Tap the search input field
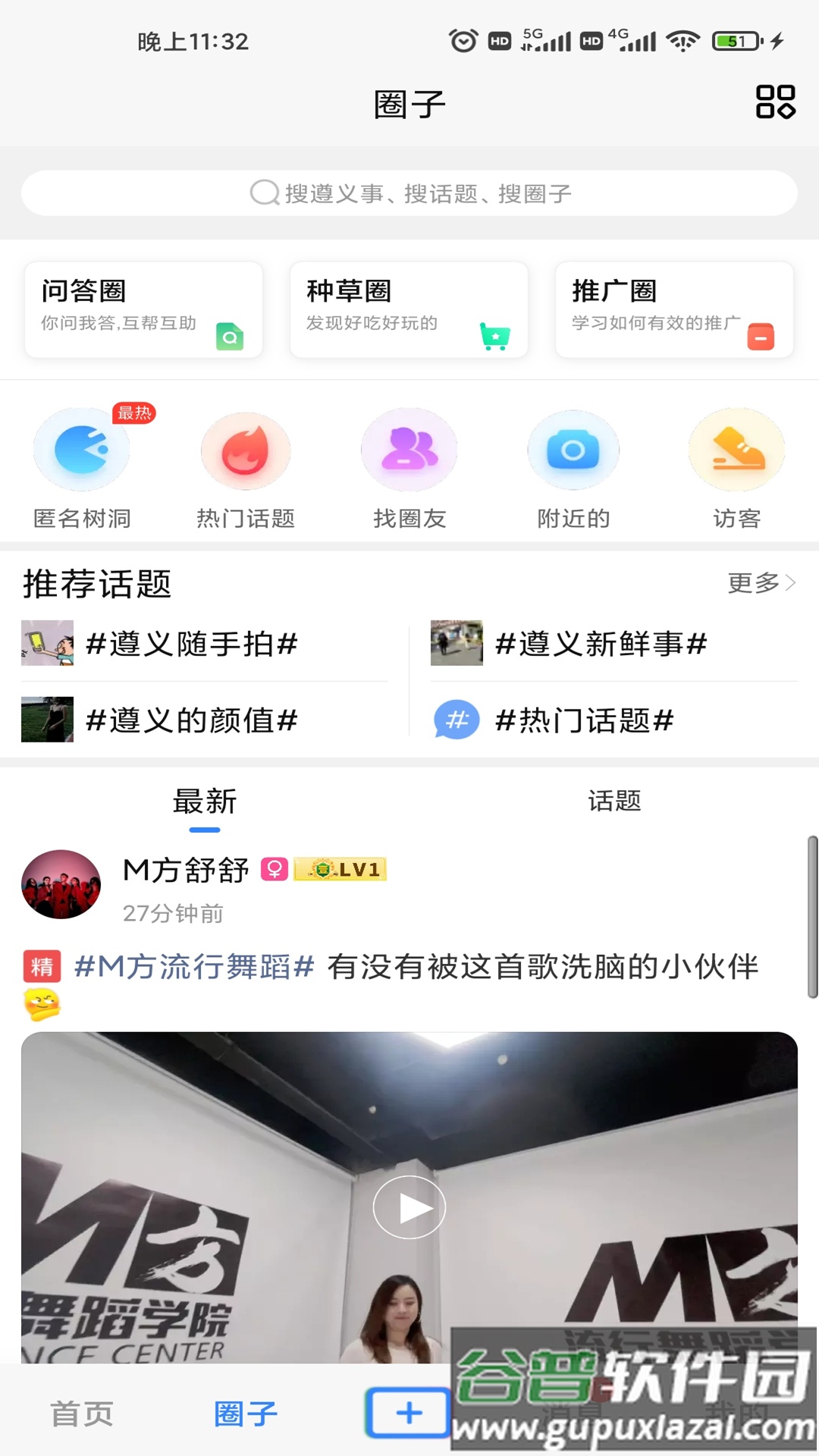The height and width of the screenshot is (1456, 819). click(x=409, y=193)
